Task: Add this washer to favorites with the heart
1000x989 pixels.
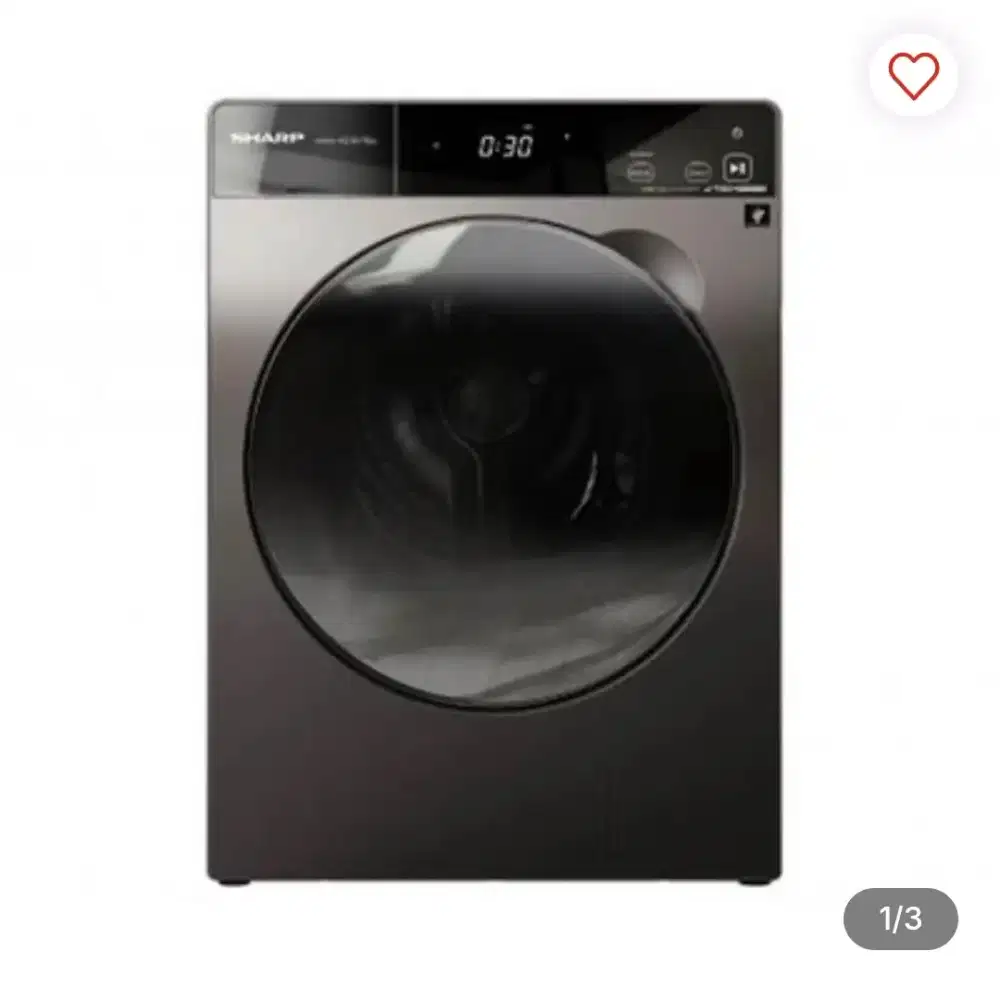Action: coord(913,74)
